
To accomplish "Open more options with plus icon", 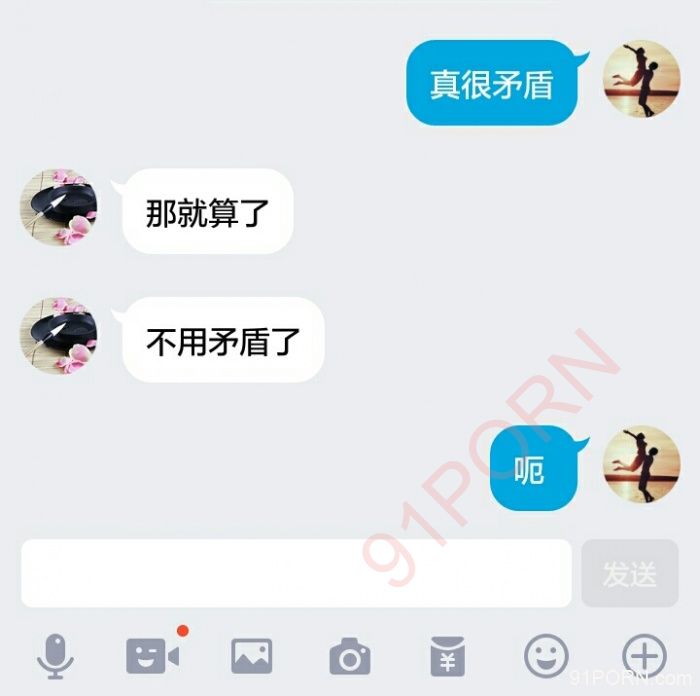I will (644, 656).
